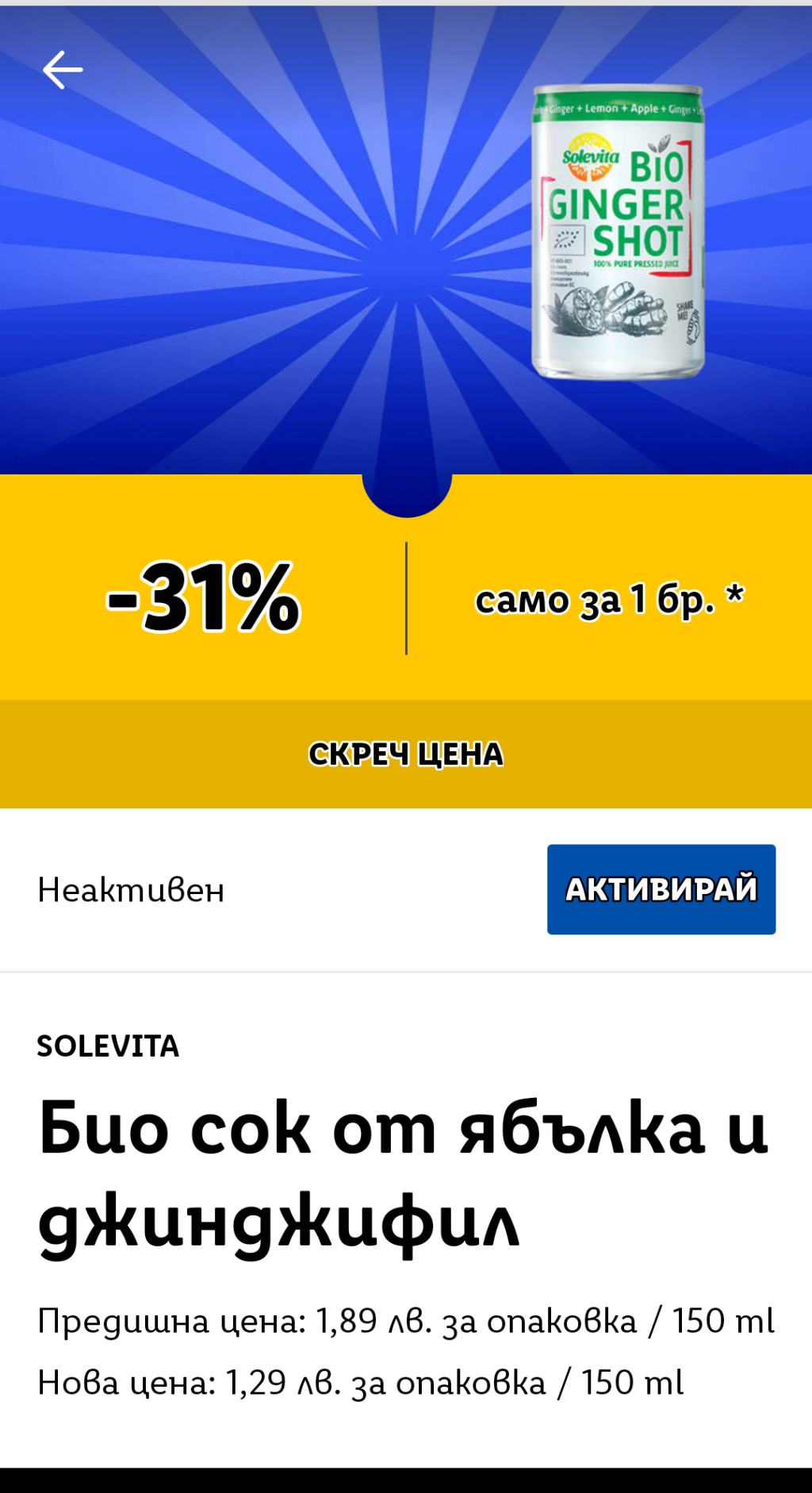
Task: Activate the coupon with the АКТИВИРАЙ button
Action: [x=661, y=889]
